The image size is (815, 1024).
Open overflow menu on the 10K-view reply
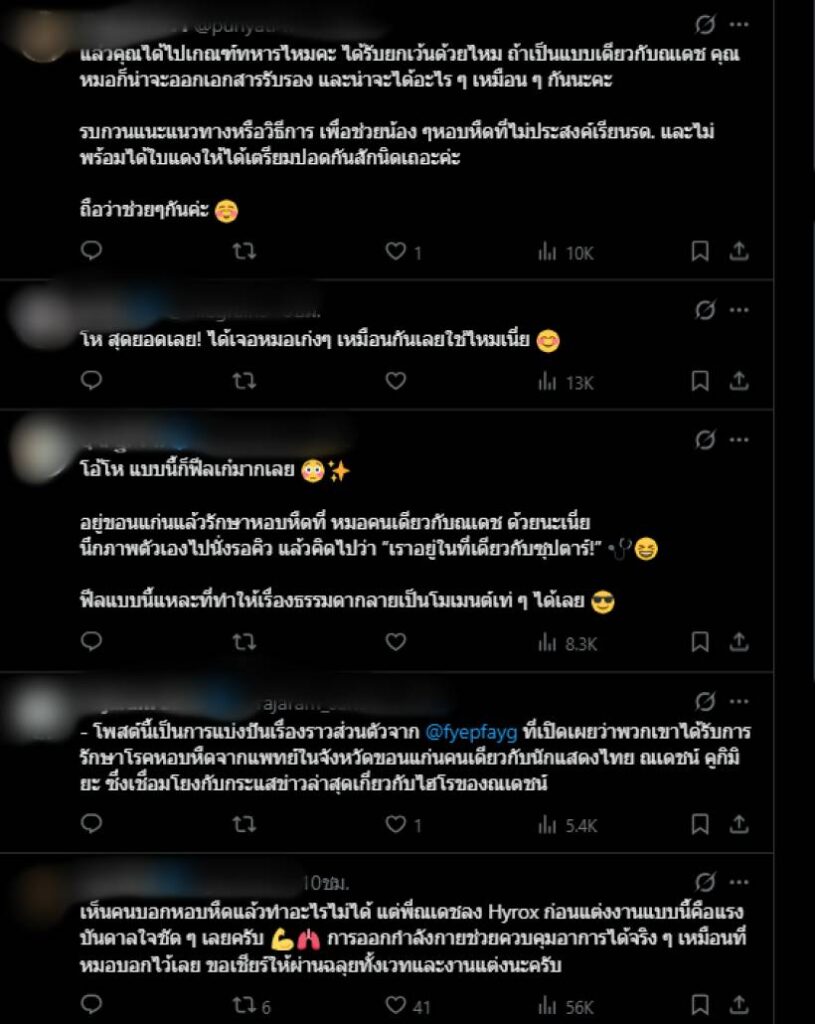click(x=739, y=24)
